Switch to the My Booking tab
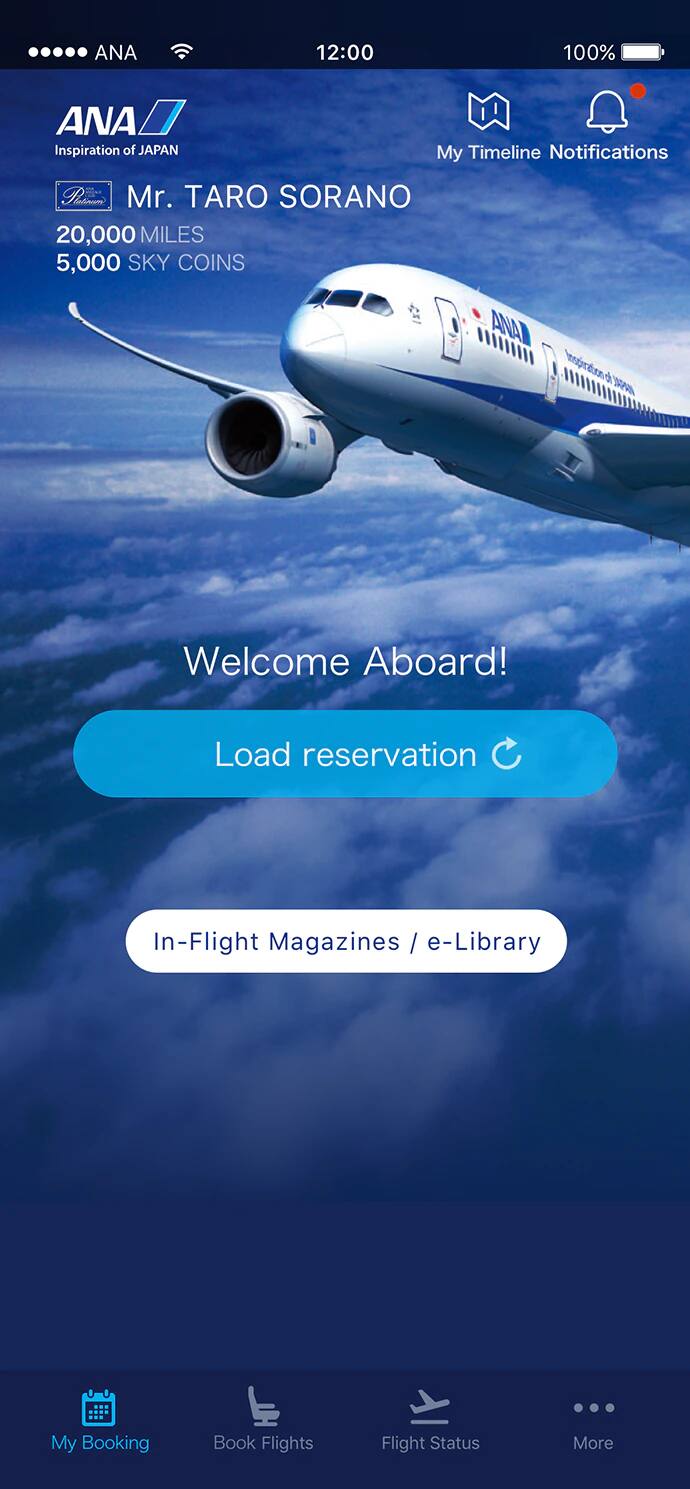The width and height of the screenshot is (690, 1489). click(x=100, y=1420)
